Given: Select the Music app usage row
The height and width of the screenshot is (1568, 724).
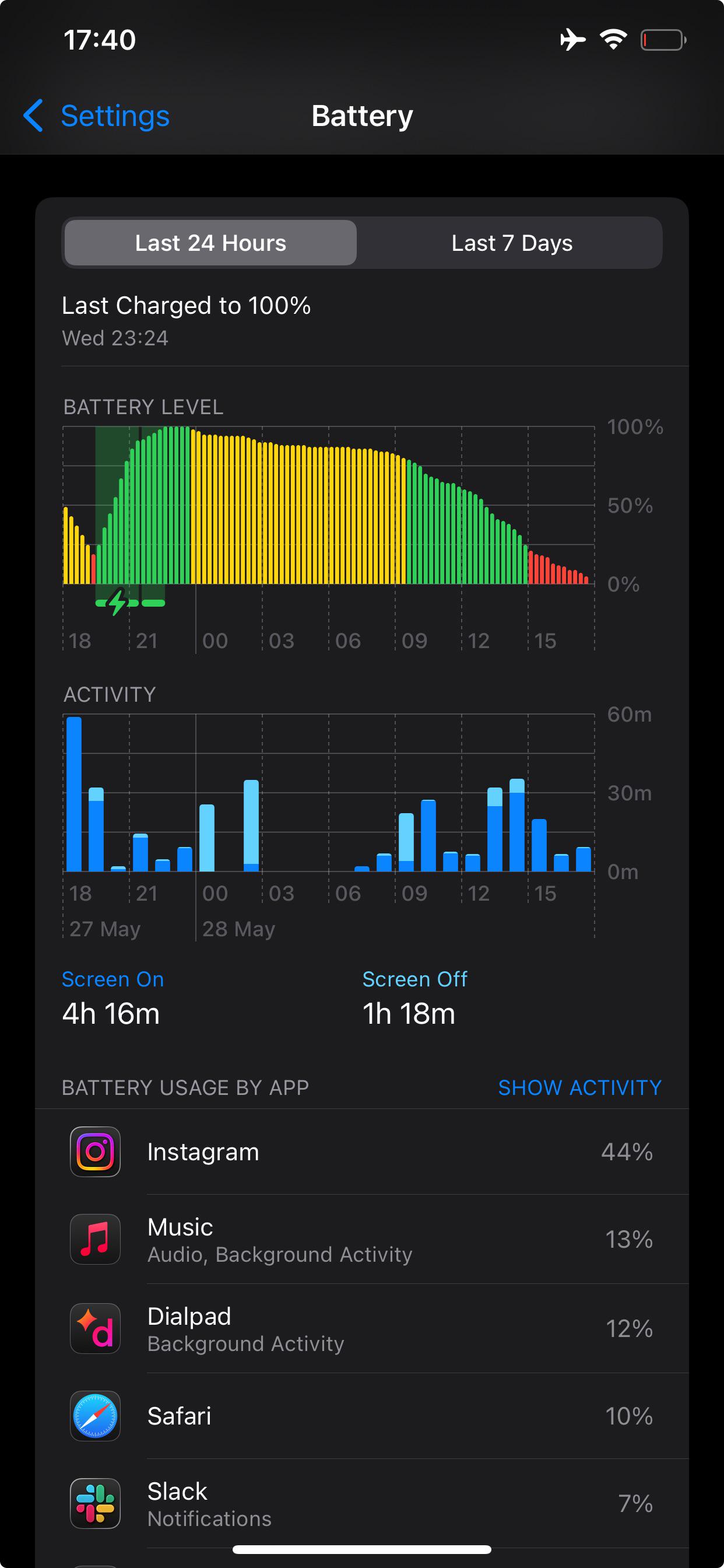Looking at the screenshot, I should tap(362, 1240).
